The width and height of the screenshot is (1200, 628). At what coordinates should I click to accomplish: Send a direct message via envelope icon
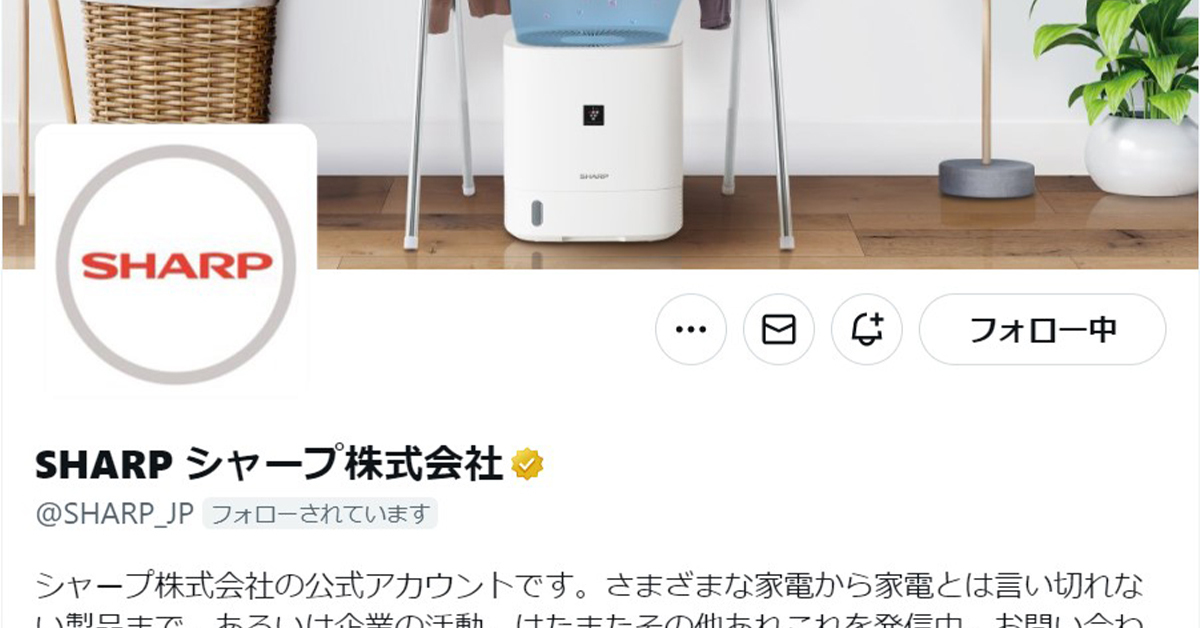(x=779, y=329)
